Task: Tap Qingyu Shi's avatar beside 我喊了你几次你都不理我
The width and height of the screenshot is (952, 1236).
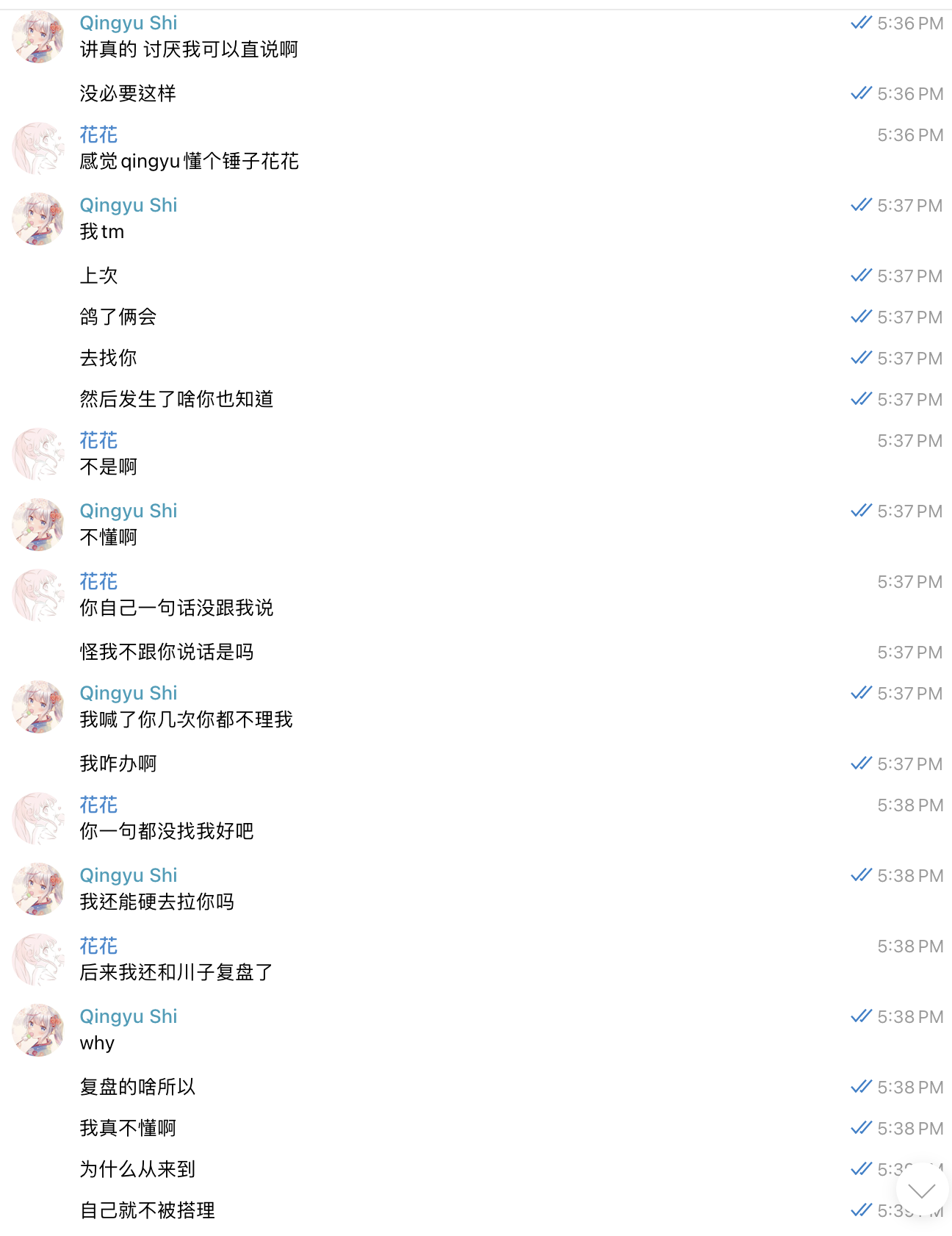Action: click(38, 707)
